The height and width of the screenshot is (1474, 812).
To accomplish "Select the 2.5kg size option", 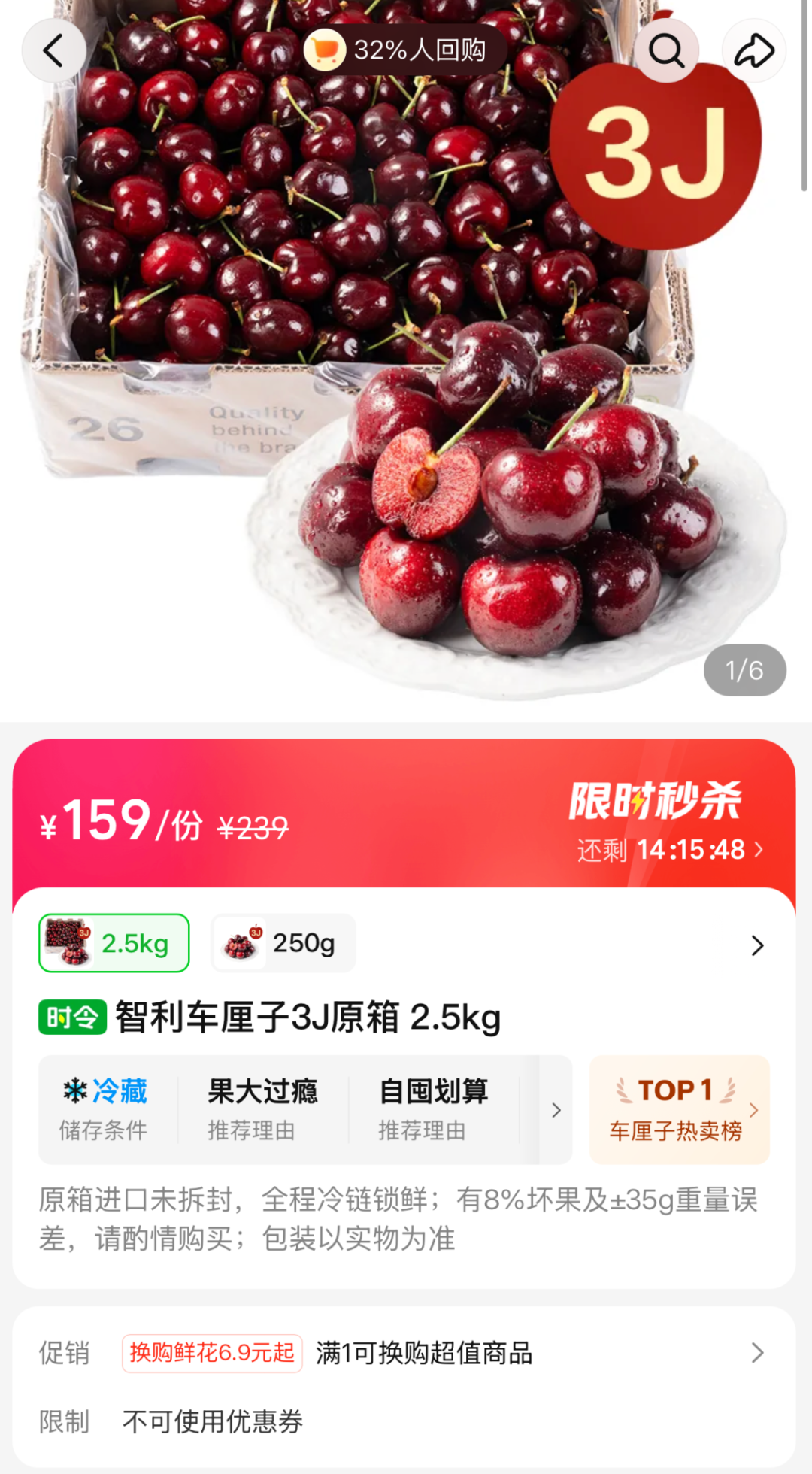I will [114, 943].
